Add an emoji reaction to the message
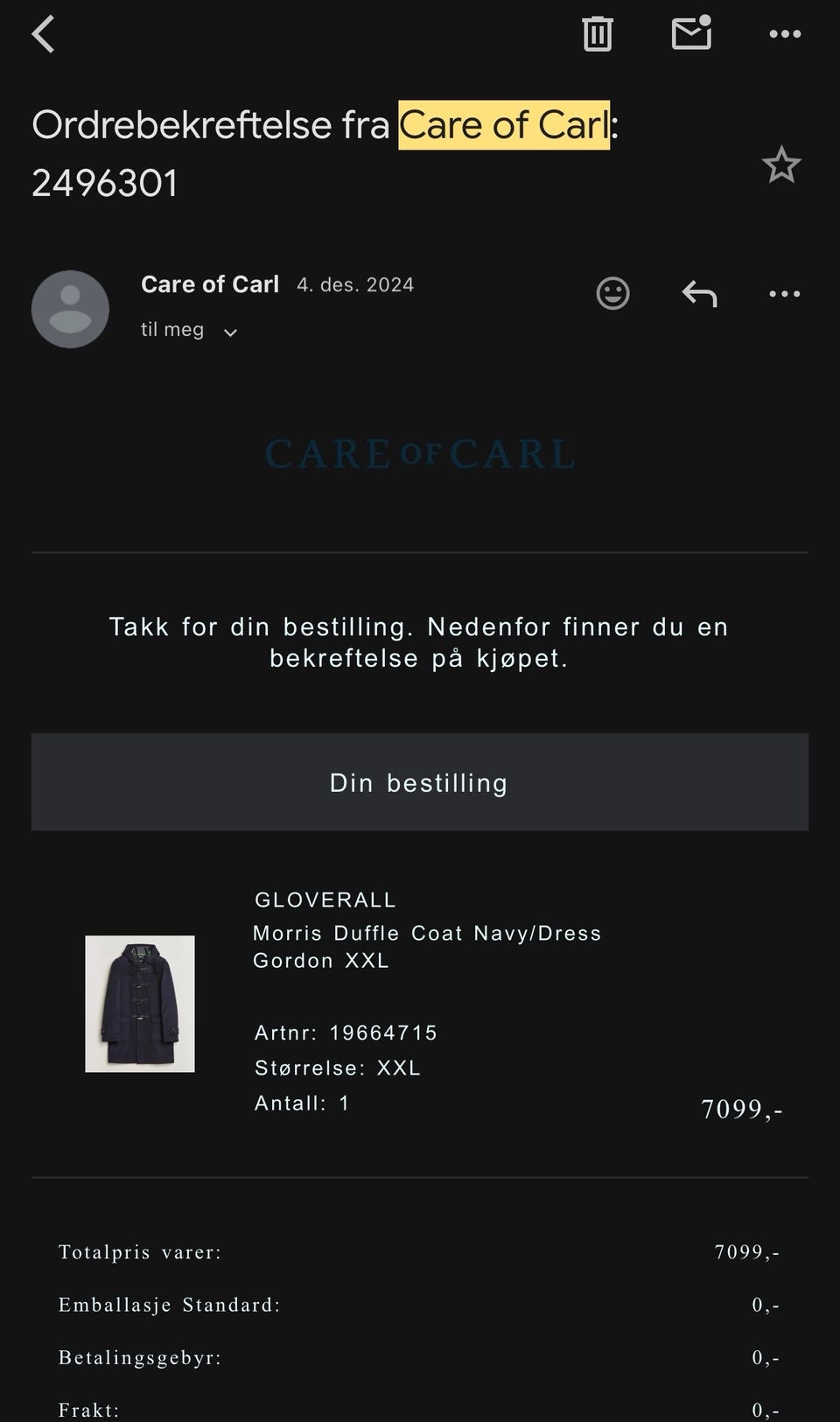Image resolution: width=840 pixels, height=1422 pixels. coord(613,293)
